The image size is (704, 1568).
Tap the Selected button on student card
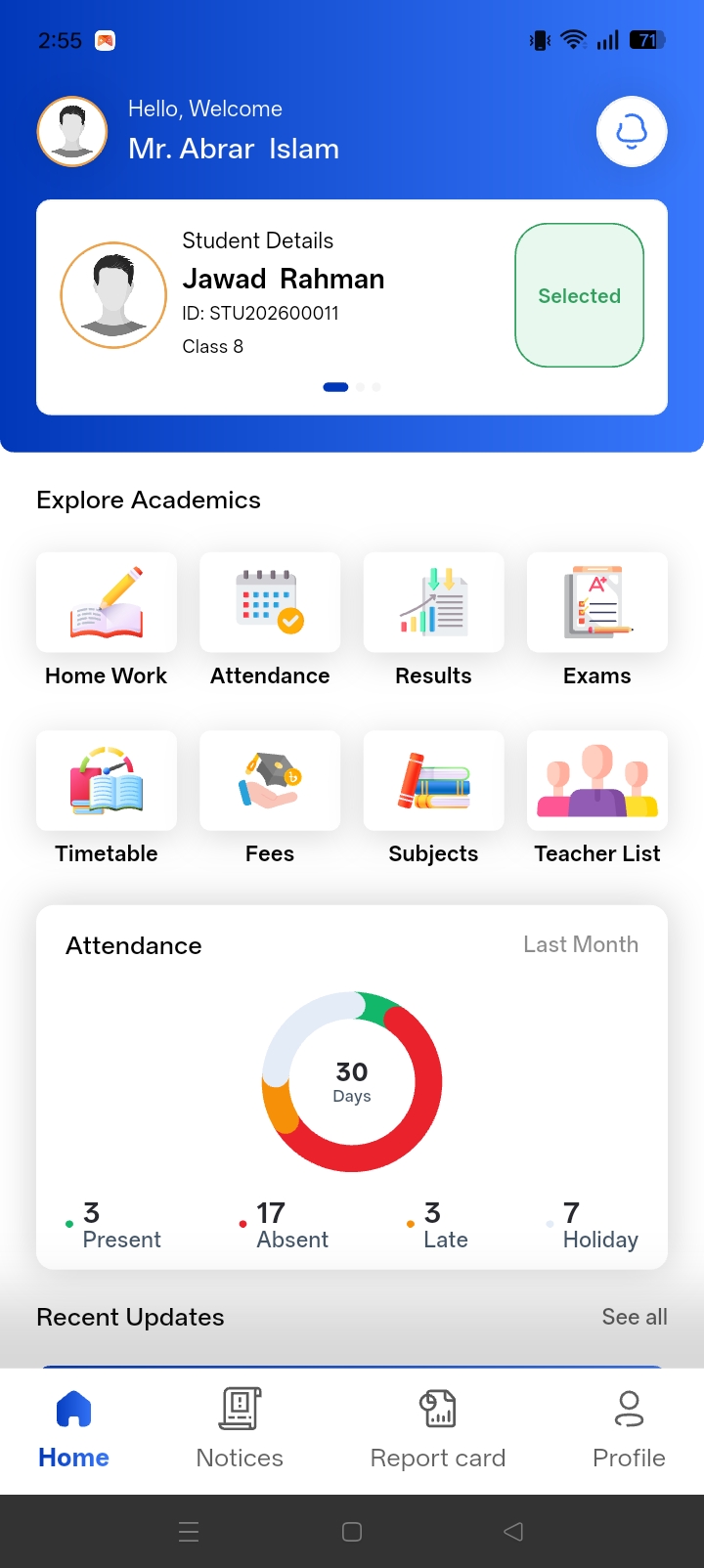580,295
